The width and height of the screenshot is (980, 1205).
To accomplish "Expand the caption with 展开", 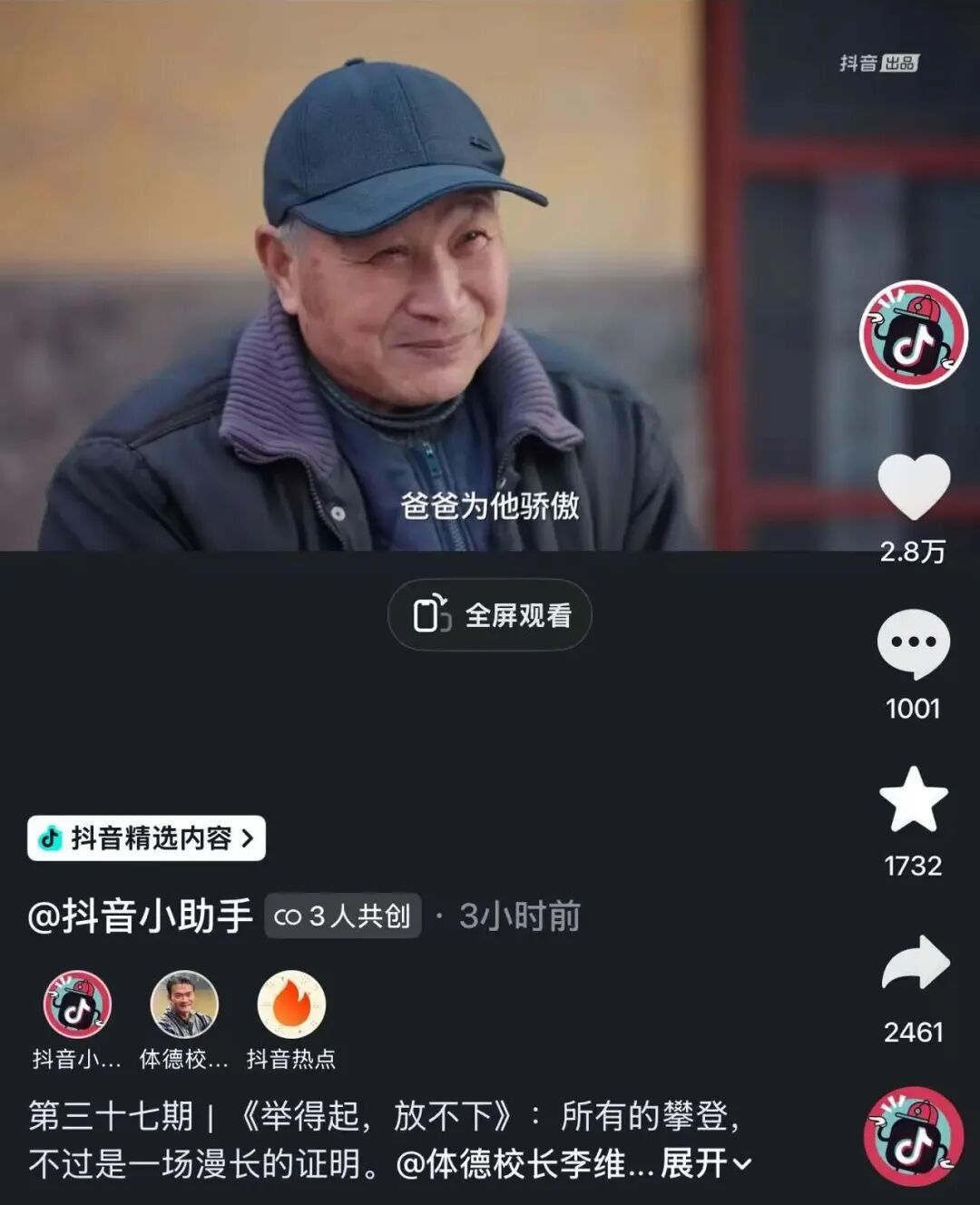I will pyautogui.click(x=705, y=1163).
